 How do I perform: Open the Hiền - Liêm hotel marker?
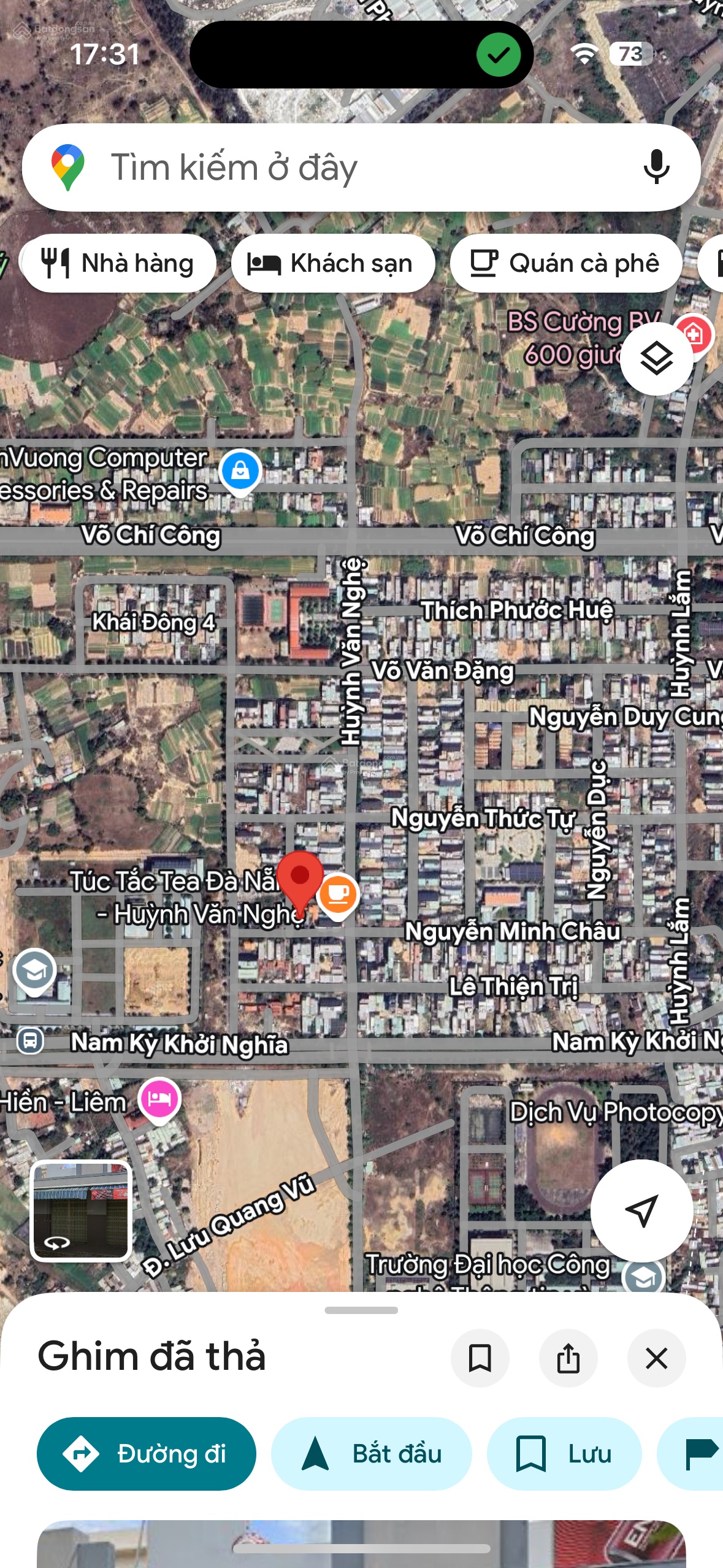(159, 1099)
